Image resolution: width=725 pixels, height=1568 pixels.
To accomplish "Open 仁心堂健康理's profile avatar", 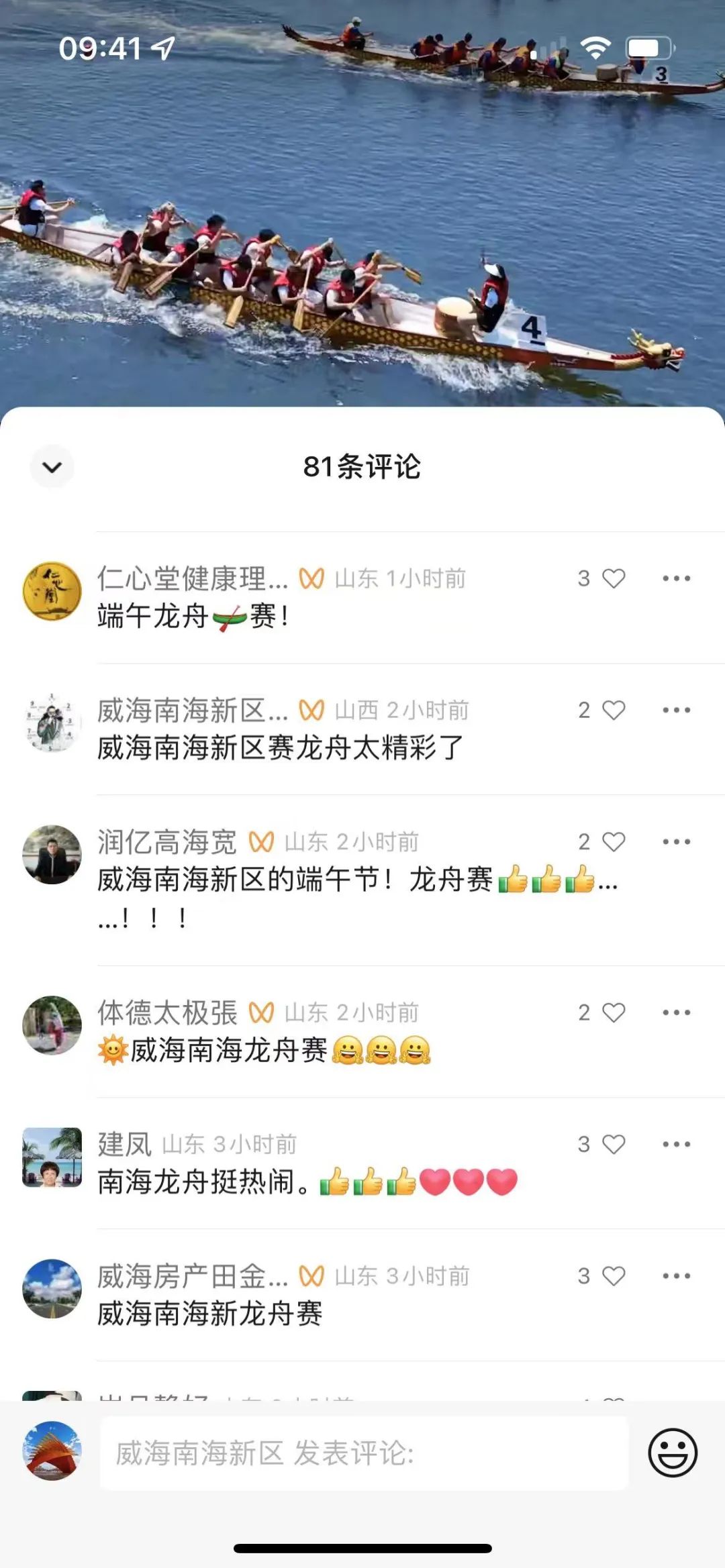I will [52, 591].
